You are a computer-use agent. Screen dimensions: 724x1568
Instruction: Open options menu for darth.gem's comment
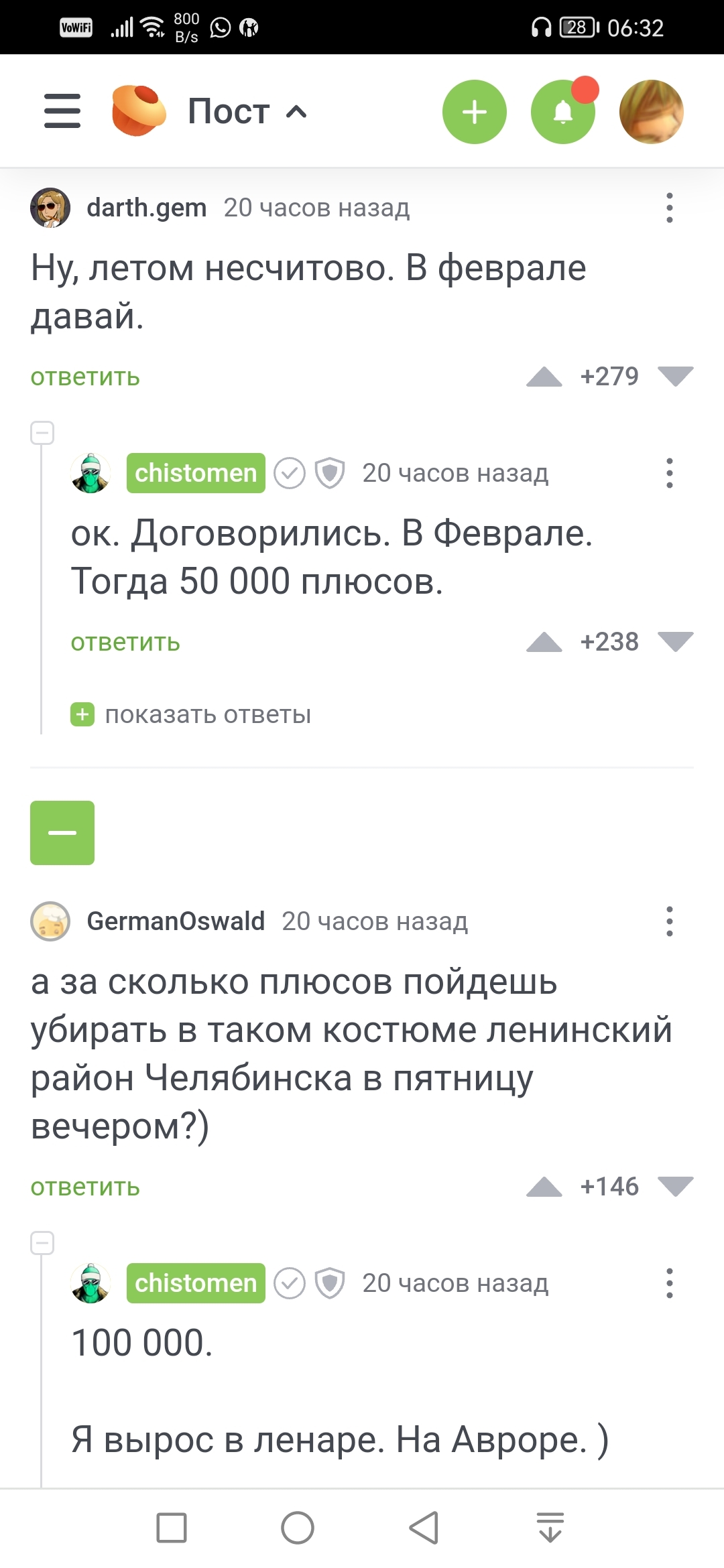tap(669, 208)
